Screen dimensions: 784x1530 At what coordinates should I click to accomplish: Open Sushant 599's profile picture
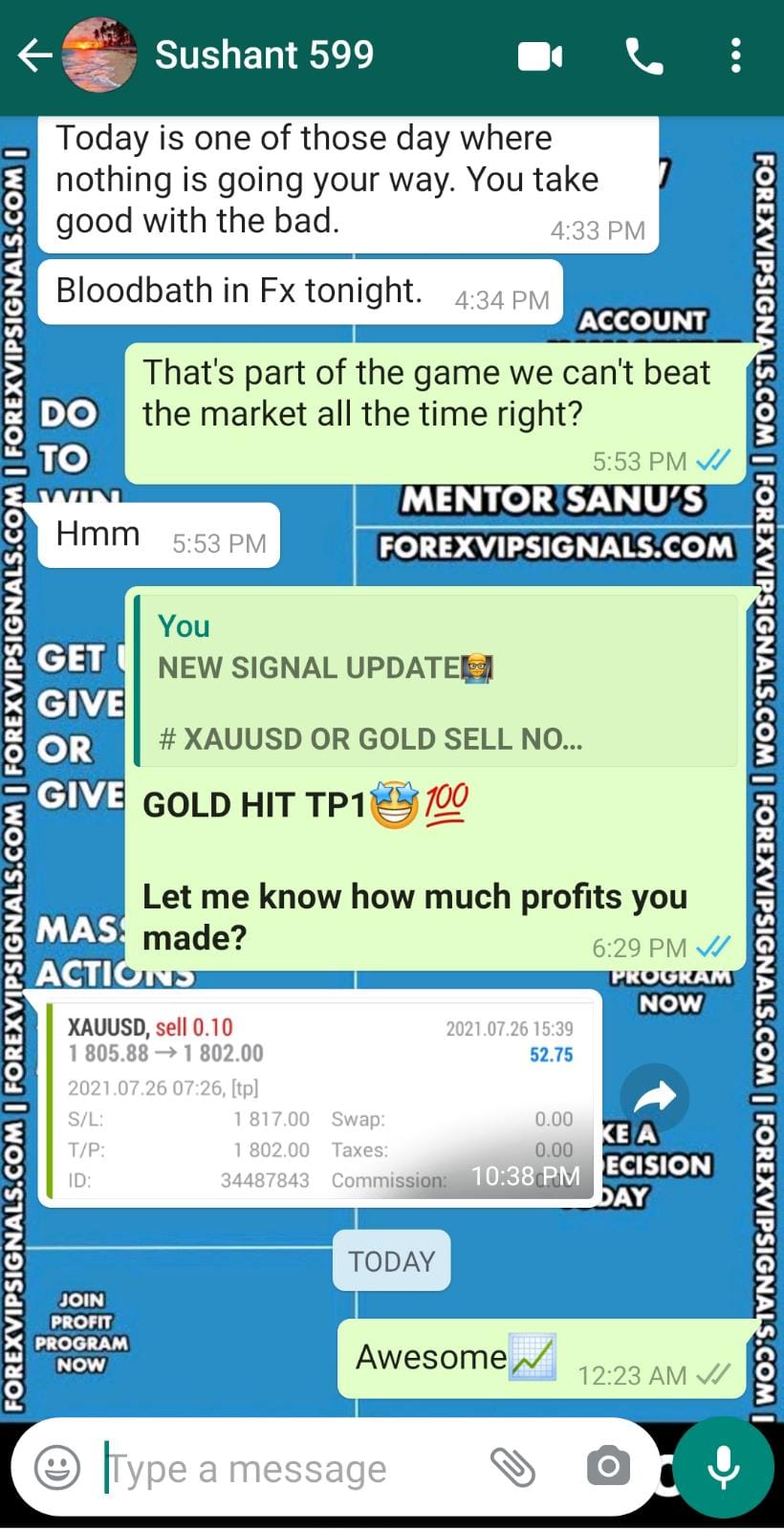click(x=98, y=55)
